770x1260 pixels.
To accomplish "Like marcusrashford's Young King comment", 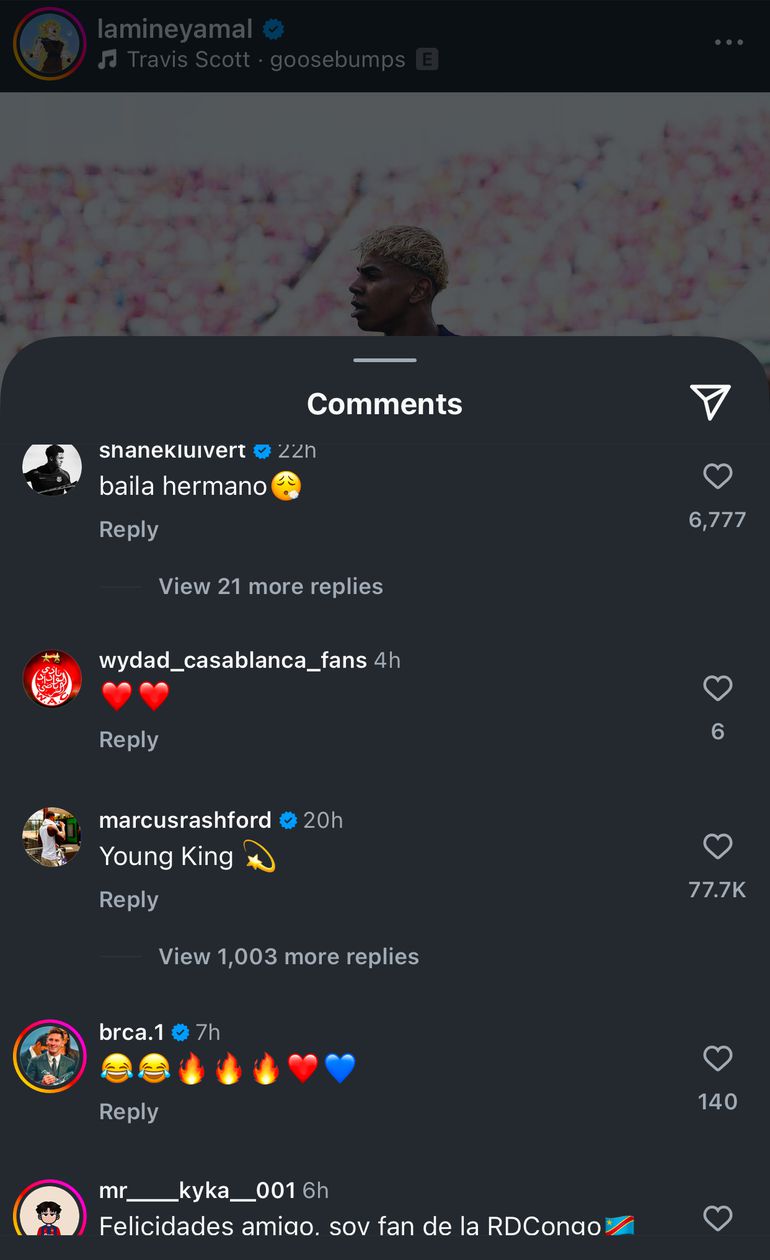I will coord(717,846).
